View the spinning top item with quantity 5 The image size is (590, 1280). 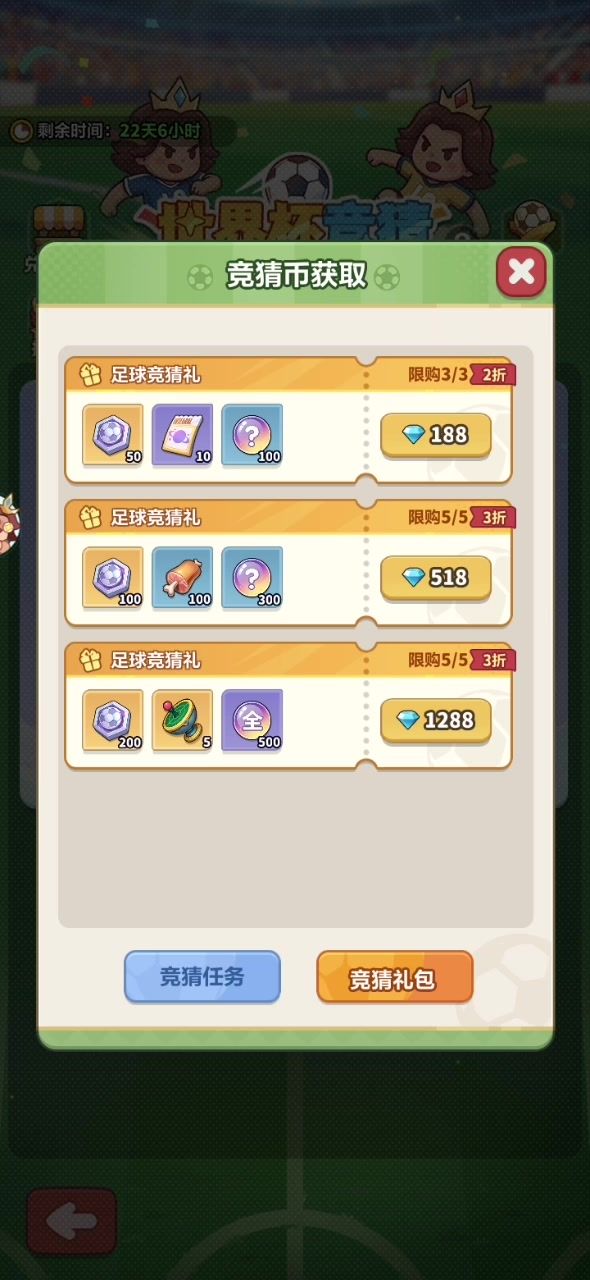182,721
